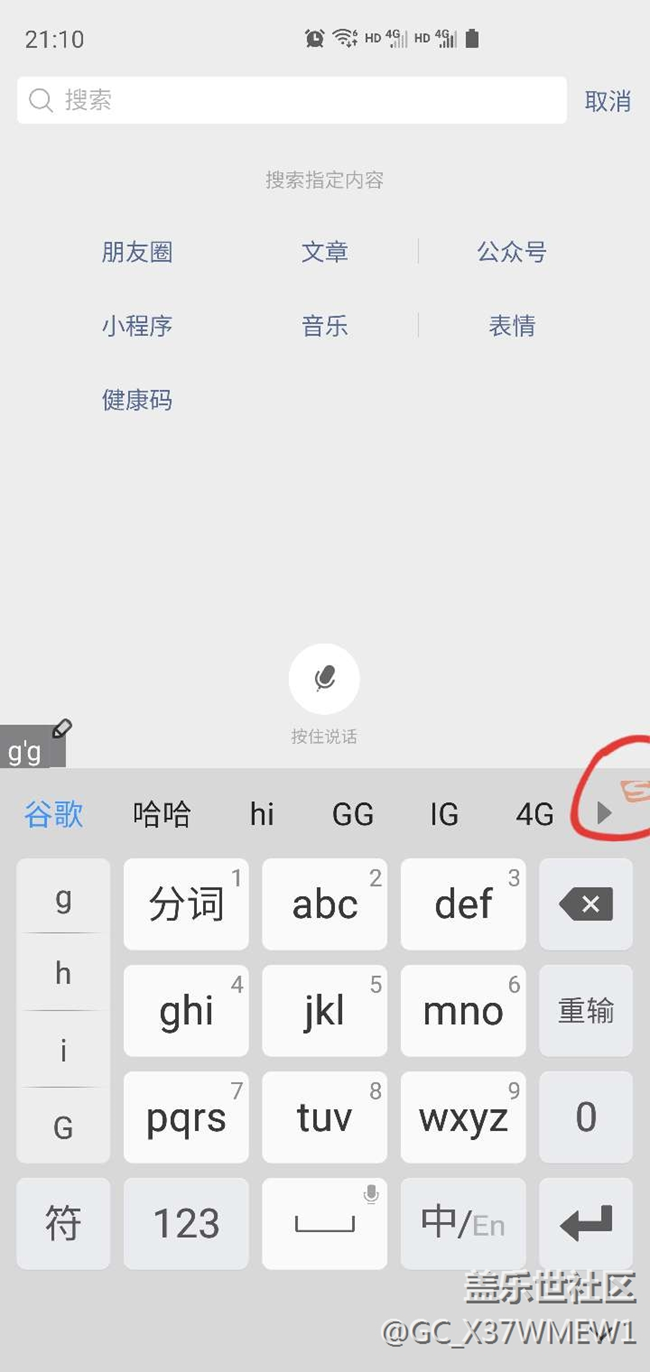Select the 文章 search category
Image resolution: width=650 pixels, height=1372 pixels.
point(325,252)
